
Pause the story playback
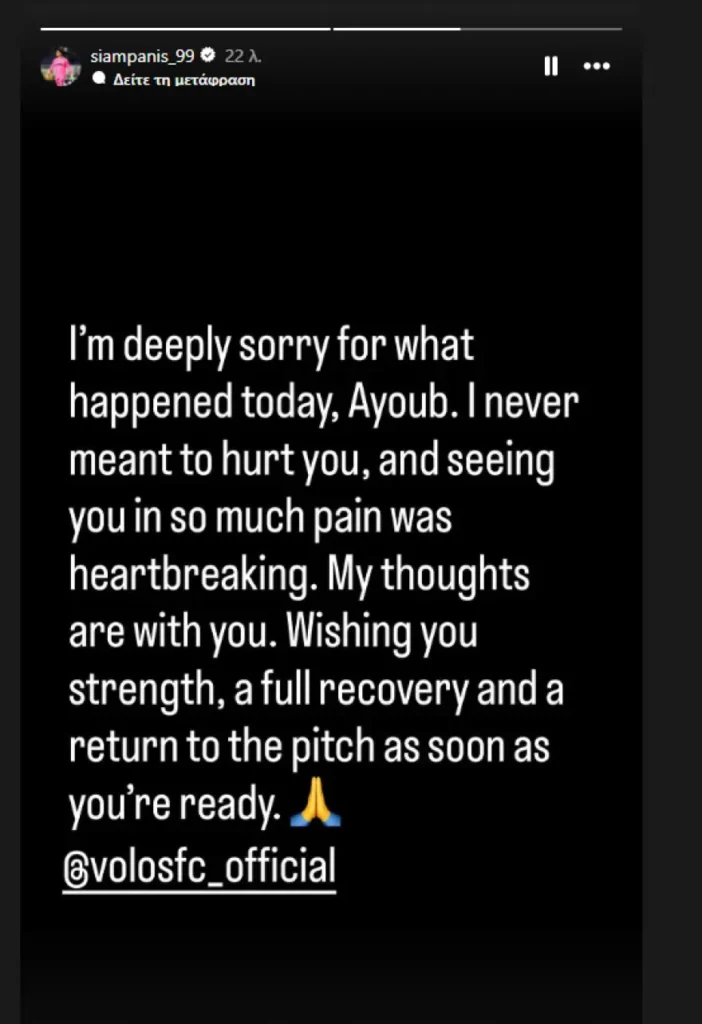(x=551, y=66)
